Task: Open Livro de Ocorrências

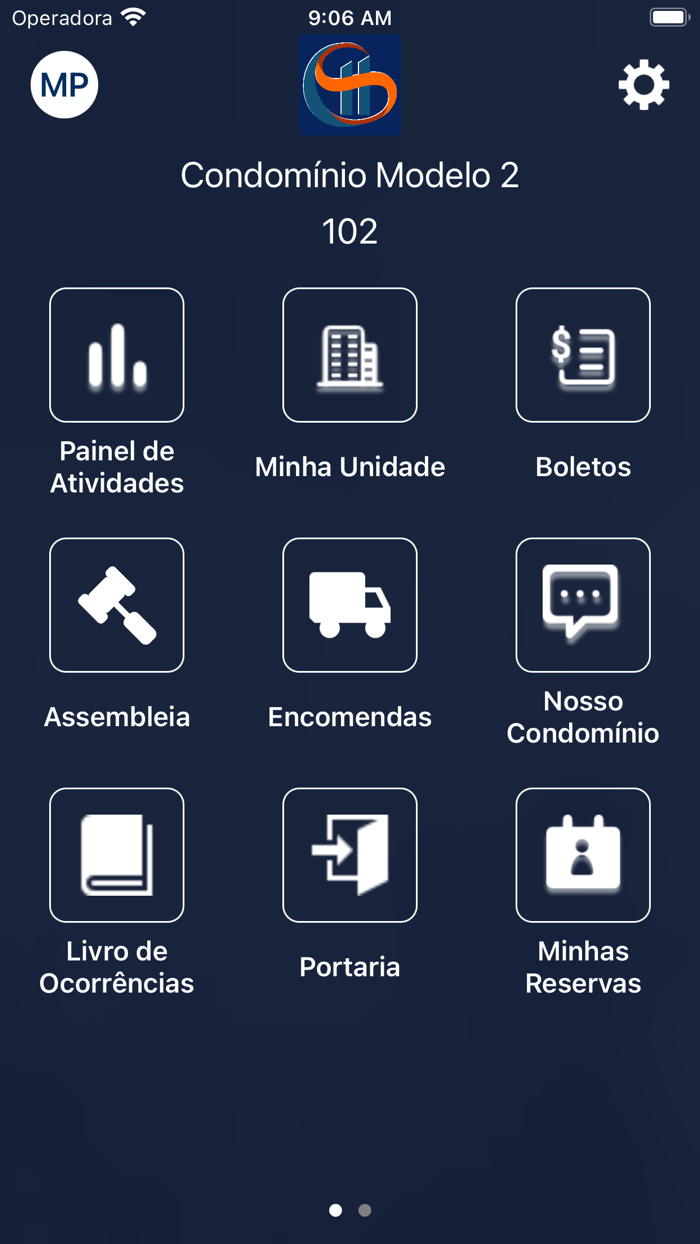Action: point(117,855)
